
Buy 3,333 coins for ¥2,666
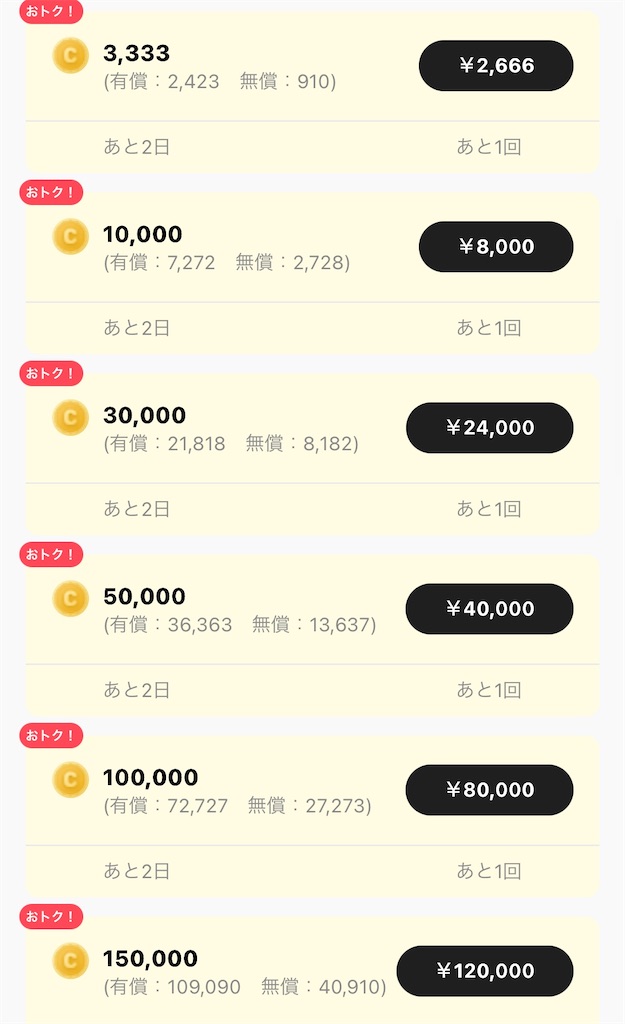pyautogui.click(x=496, y=65)
